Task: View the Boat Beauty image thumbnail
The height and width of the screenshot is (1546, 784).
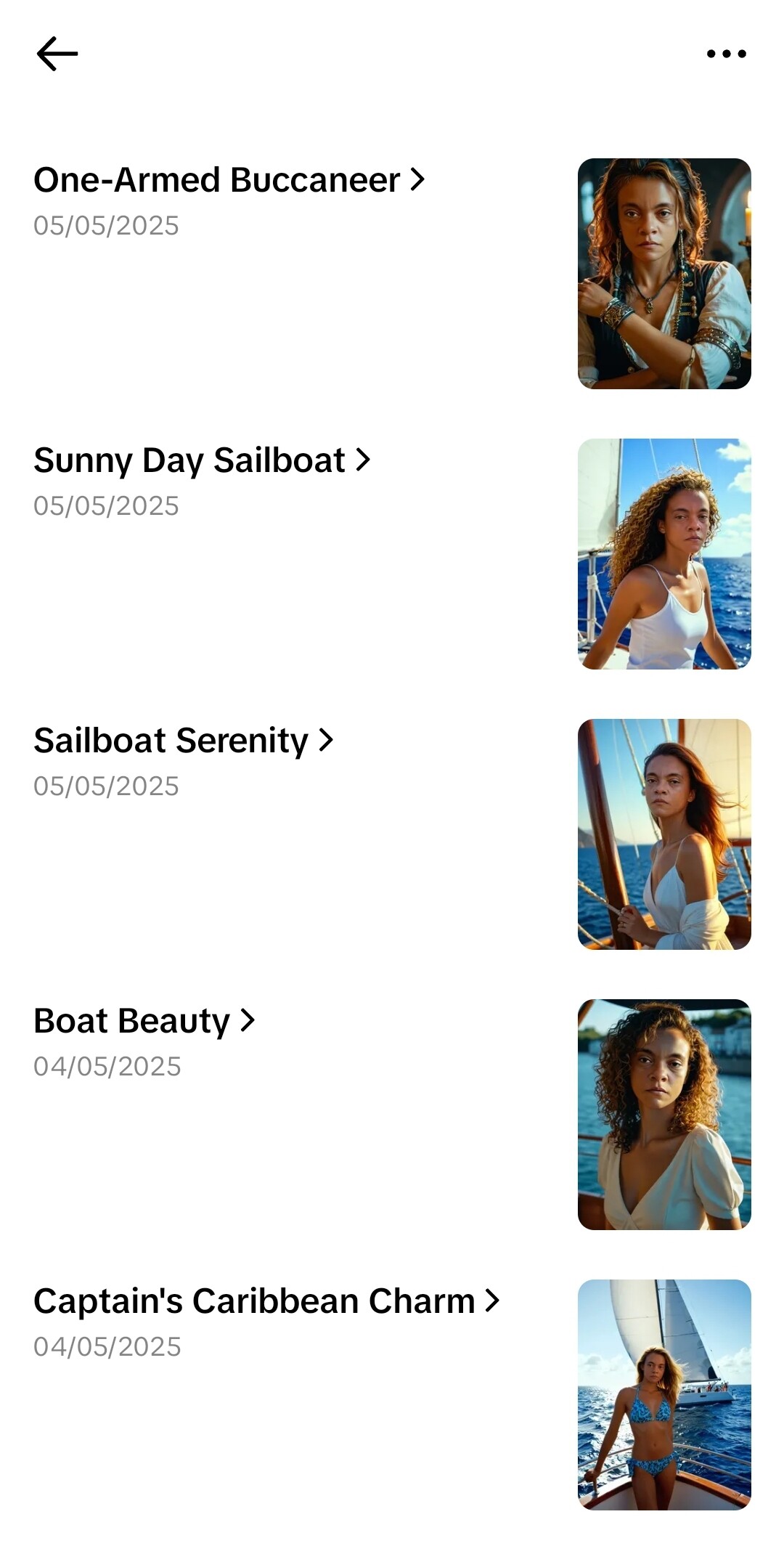Action: (664, 1115)
